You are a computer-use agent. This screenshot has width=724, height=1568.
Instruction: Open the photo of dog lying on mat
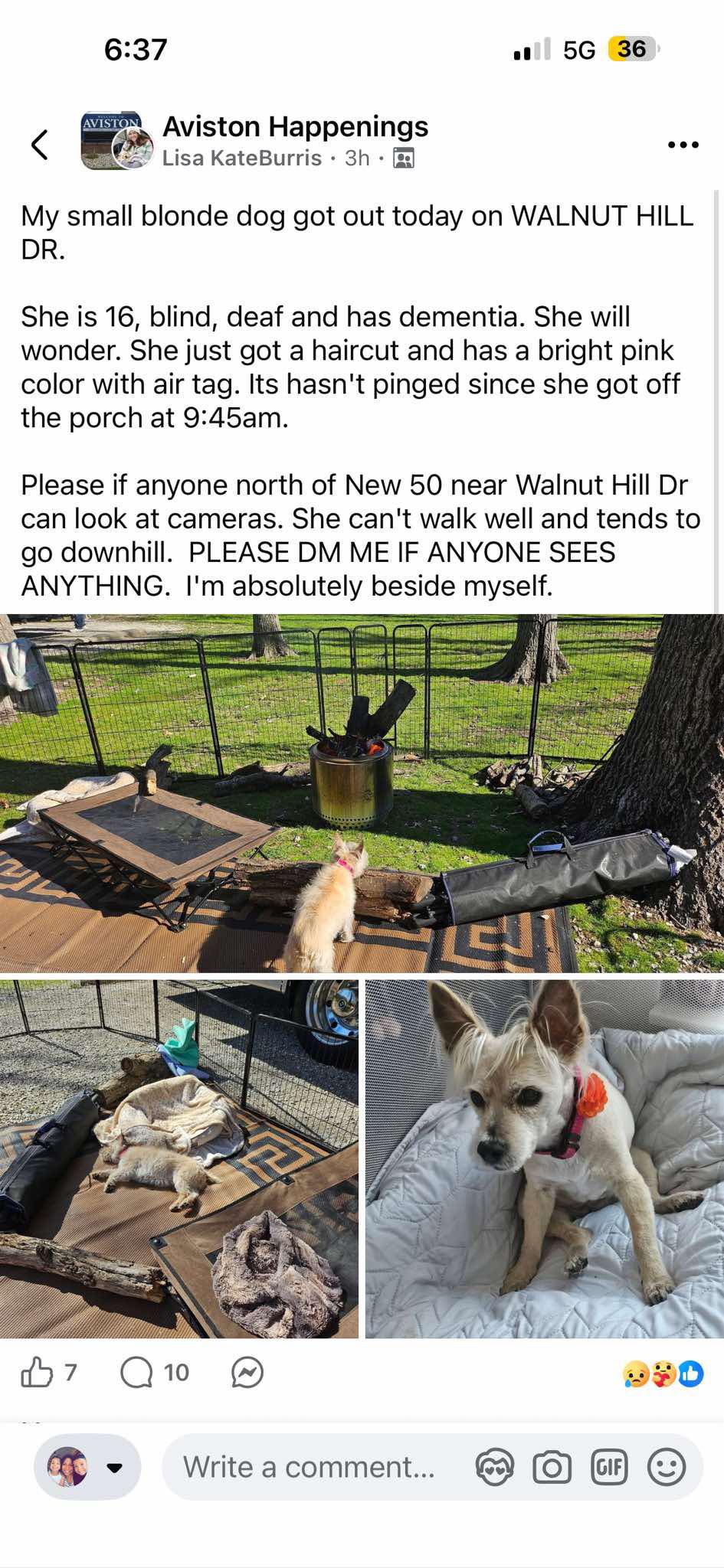(179, 1158)
